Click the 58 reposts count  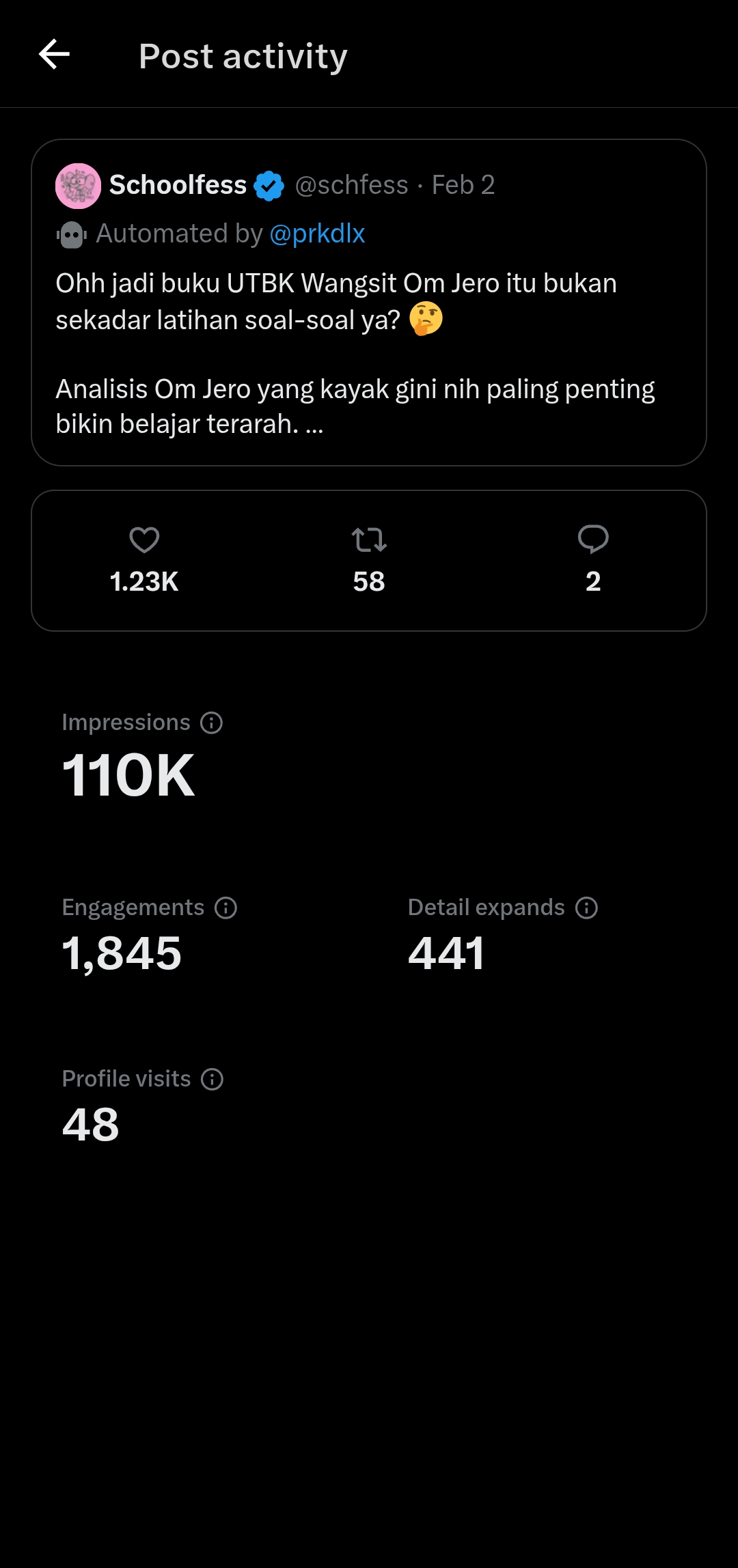[x=368, y=581]
